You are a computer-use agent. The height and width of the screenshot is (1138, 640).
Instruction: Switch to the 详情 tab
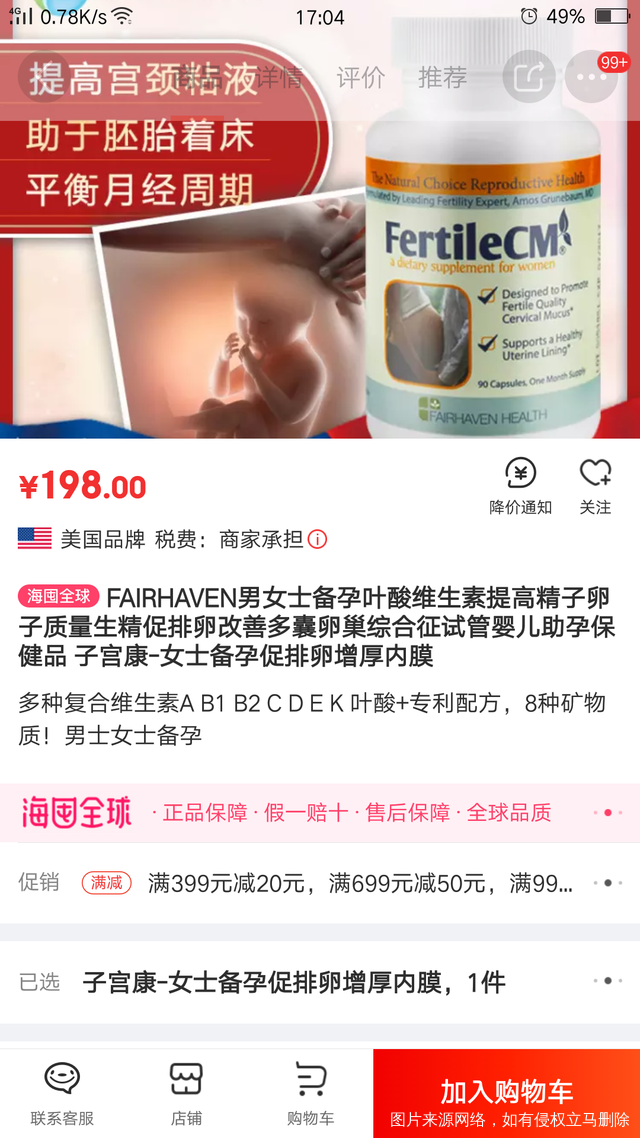(277, 77)
